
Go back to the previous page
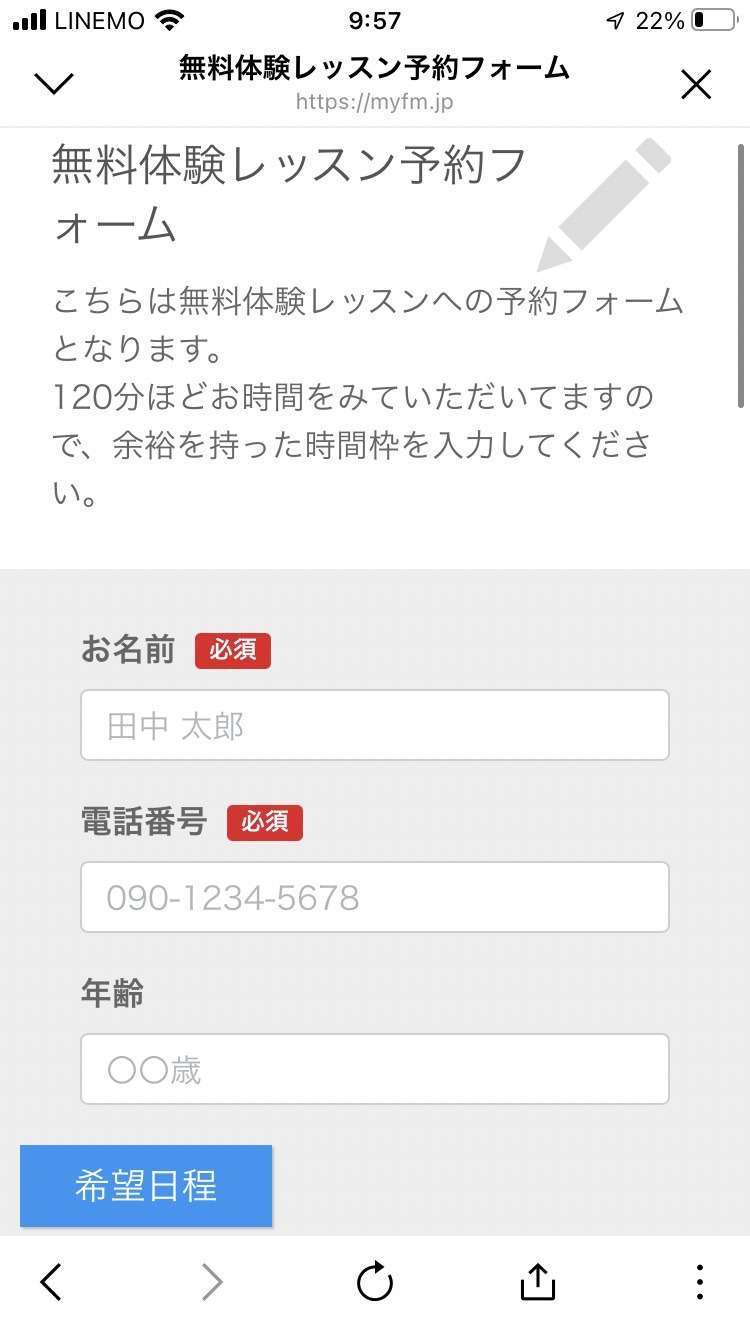(x=51, y=1281)
